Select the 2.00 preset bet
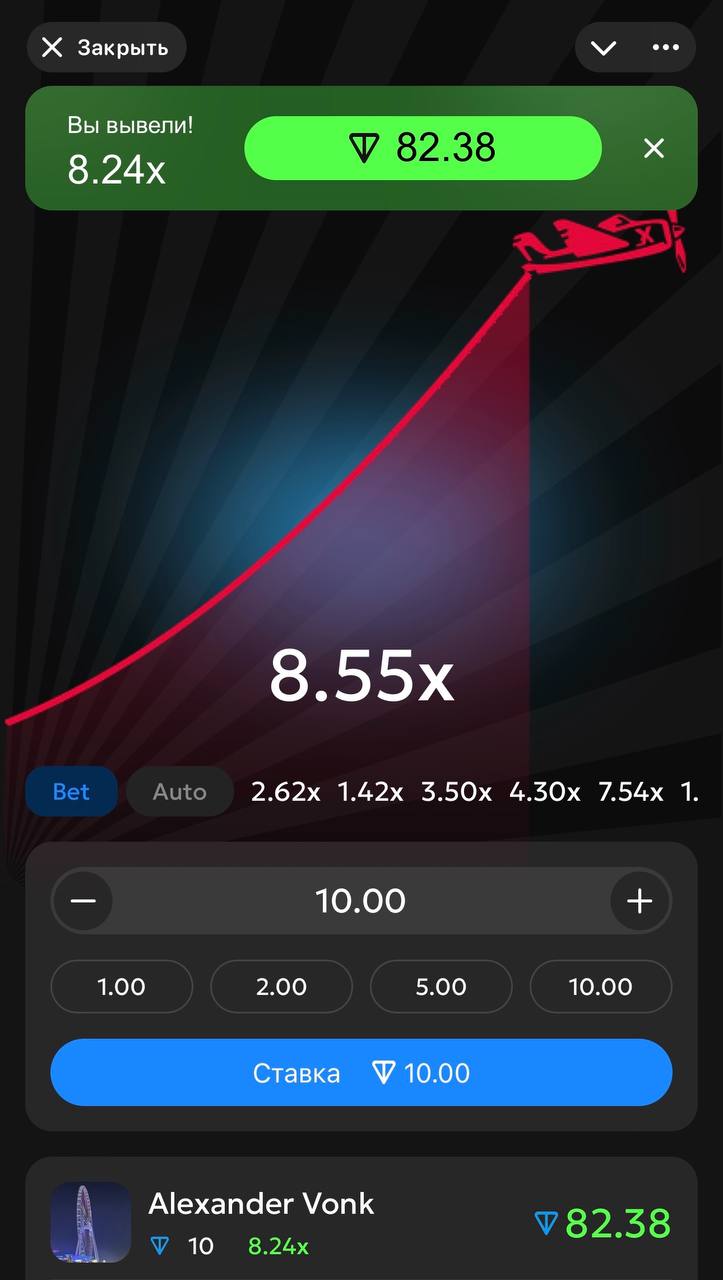 (281, 986)
